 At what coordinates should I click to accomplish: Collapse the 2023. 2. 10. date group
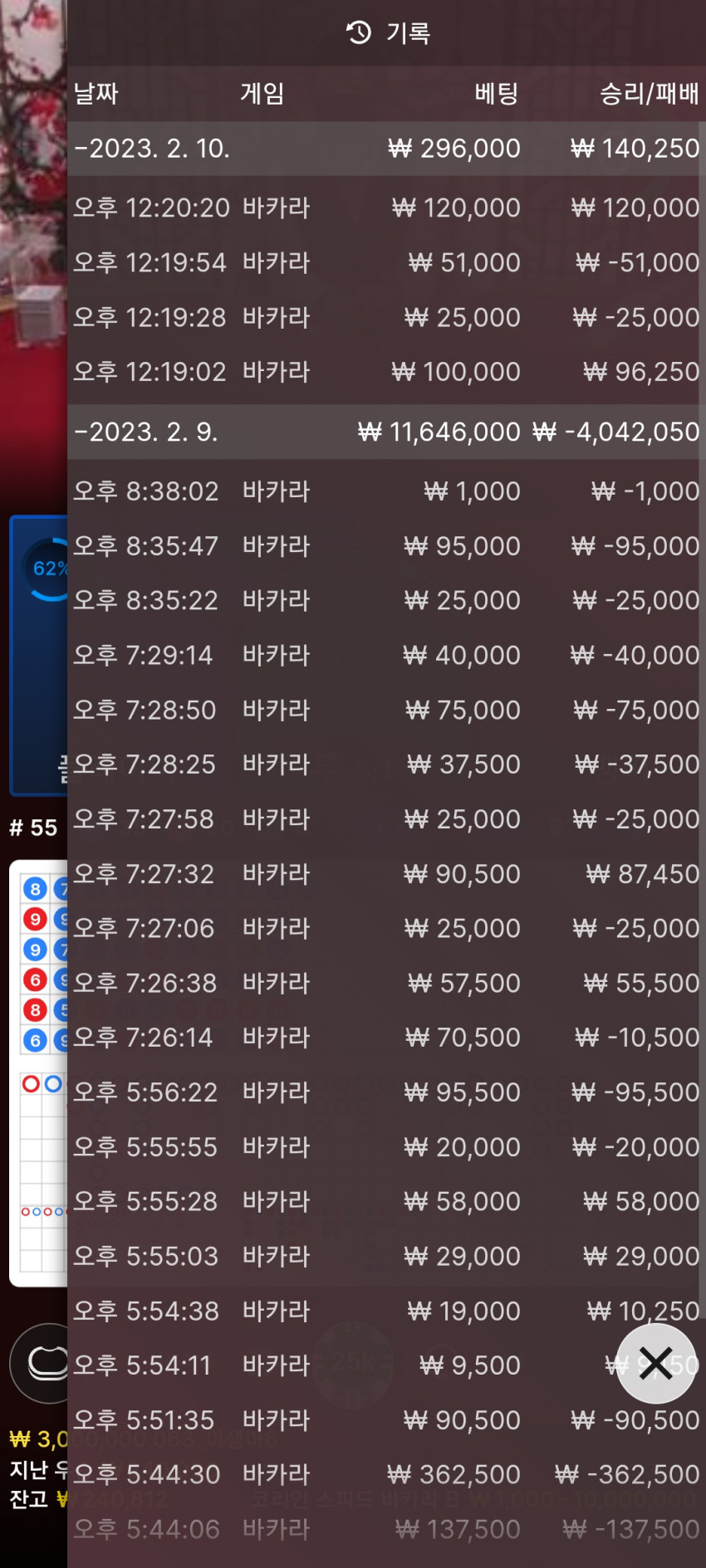(386, 149)
